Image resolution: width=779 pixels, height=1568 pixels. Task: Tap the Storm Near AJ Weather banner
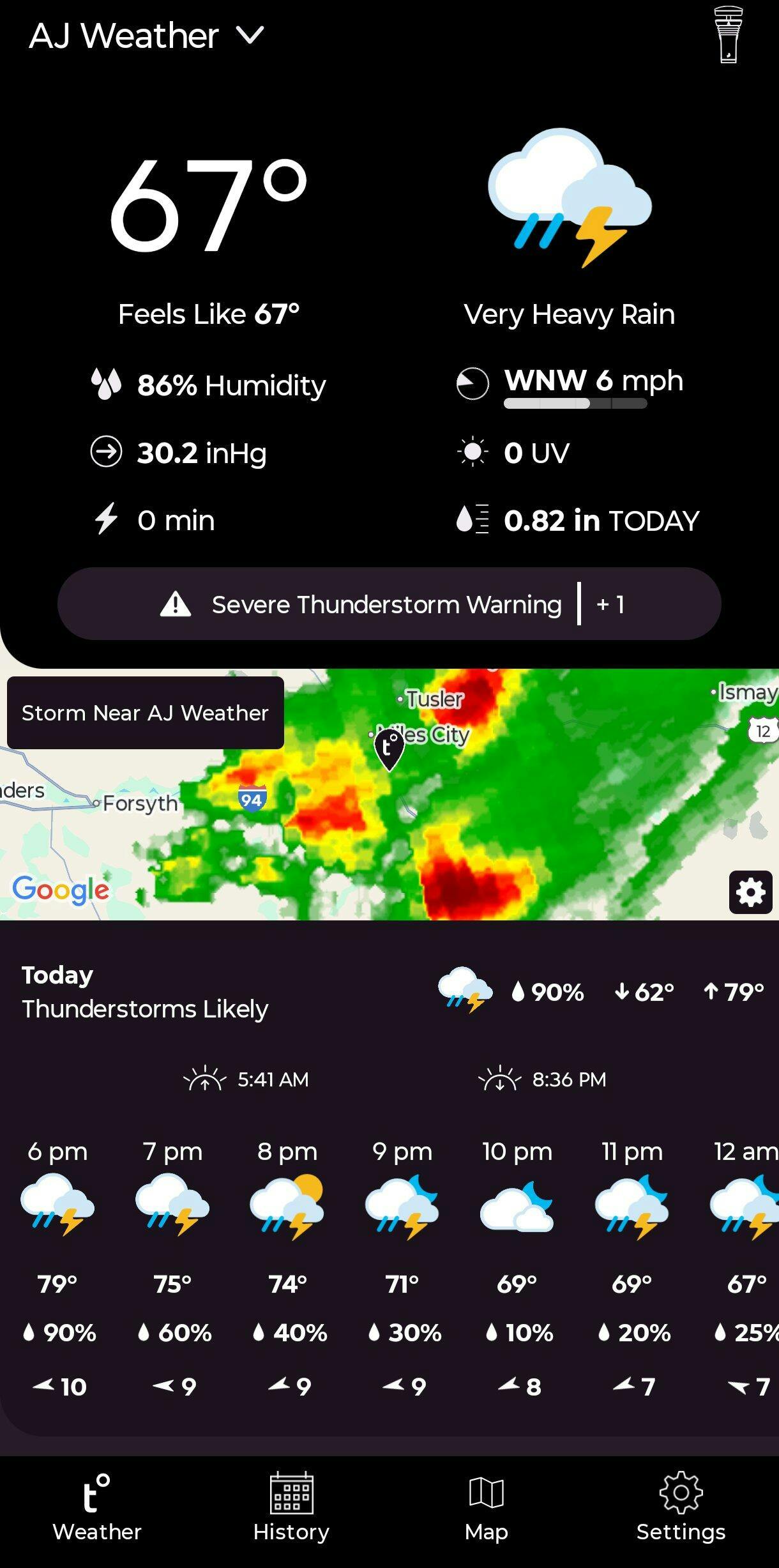coord(146,713)
